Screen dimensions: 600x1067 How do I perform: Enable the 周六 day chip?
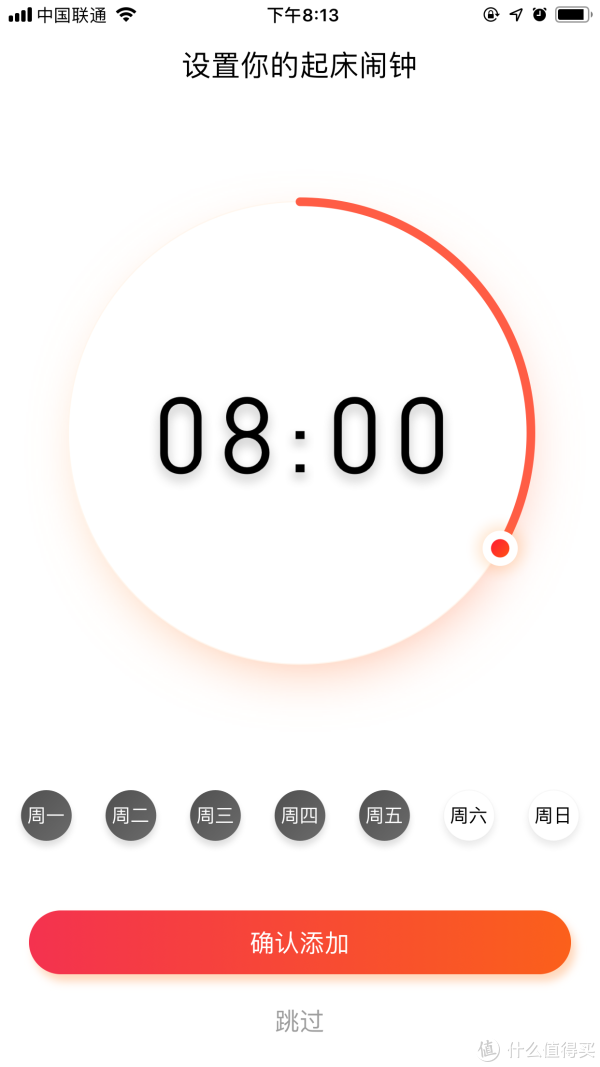point(469,815)
